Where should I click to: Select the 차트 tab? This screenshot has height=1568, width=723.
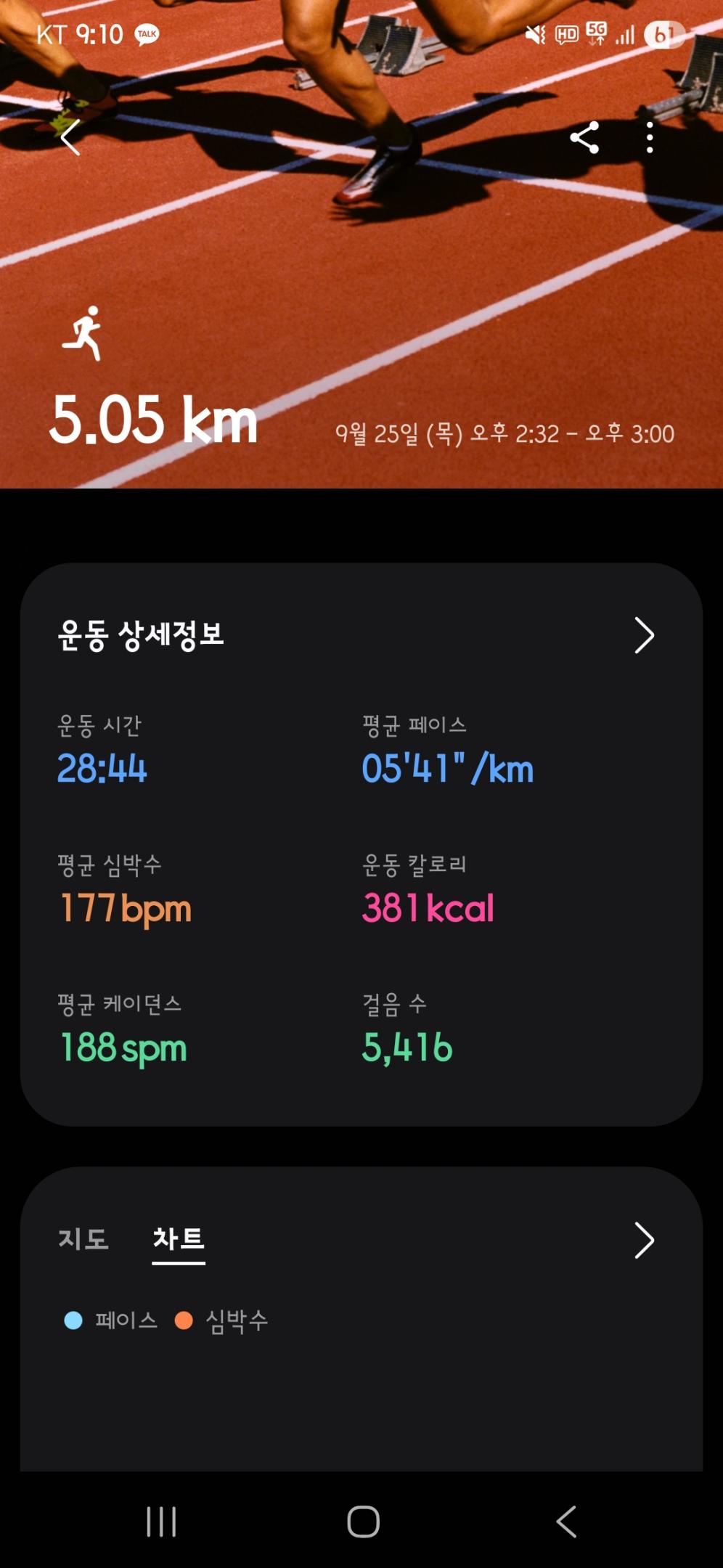coord(179,1239)
